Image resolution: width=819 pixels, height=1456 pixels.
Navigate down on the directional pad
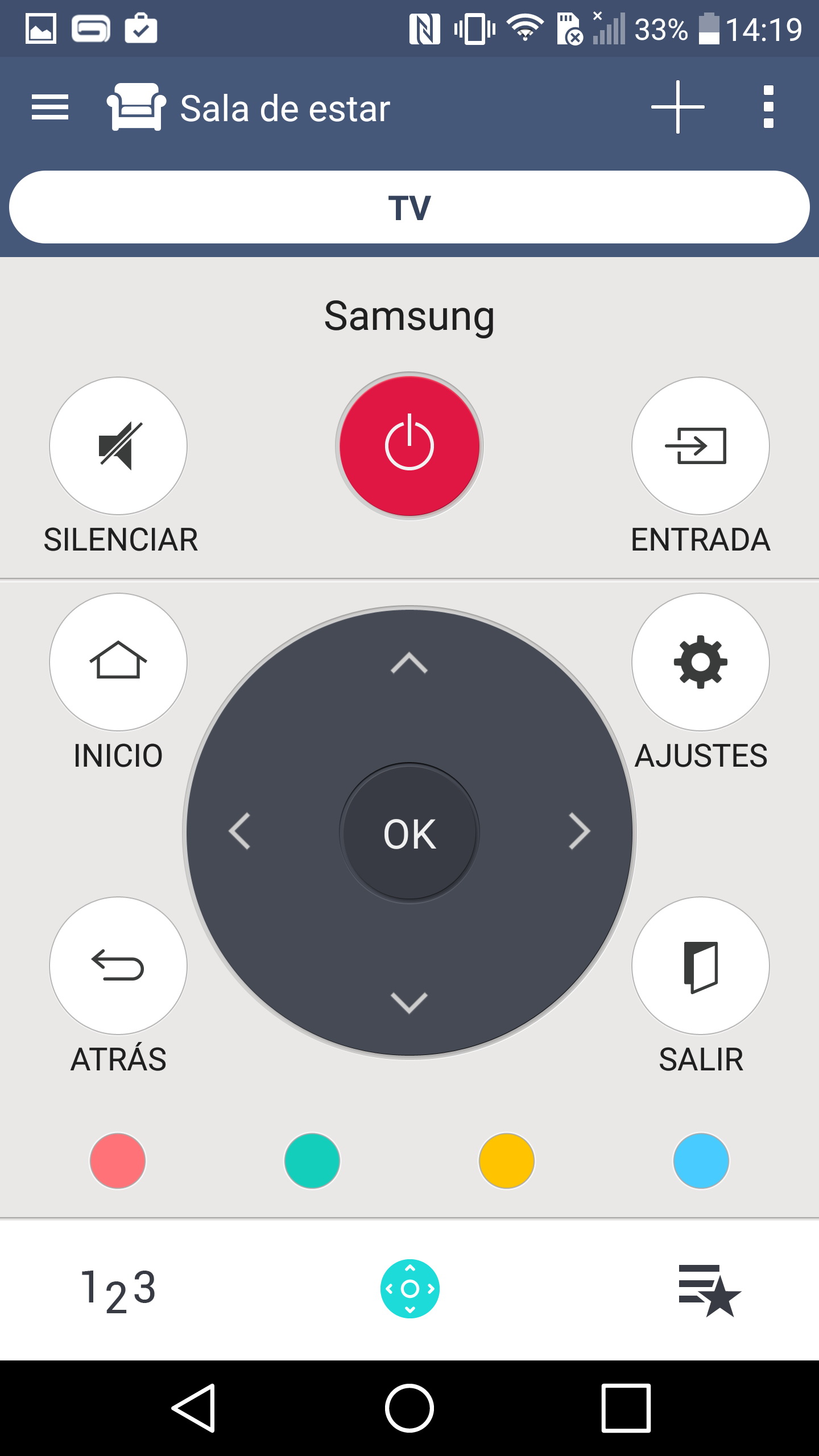(x=409, y=1002)
